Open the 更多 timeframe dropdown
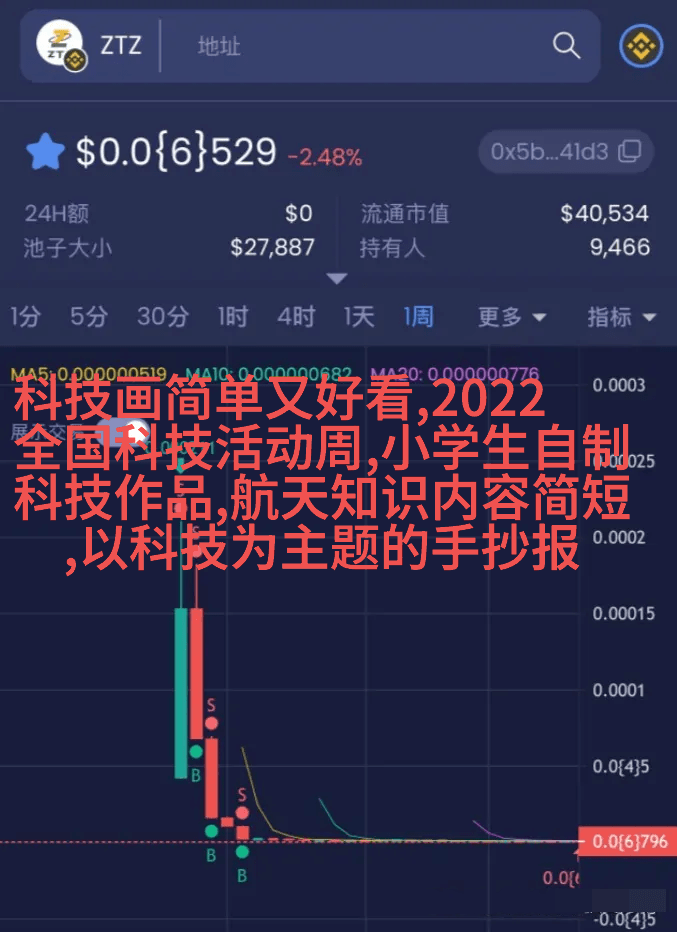 click(511, 317)
